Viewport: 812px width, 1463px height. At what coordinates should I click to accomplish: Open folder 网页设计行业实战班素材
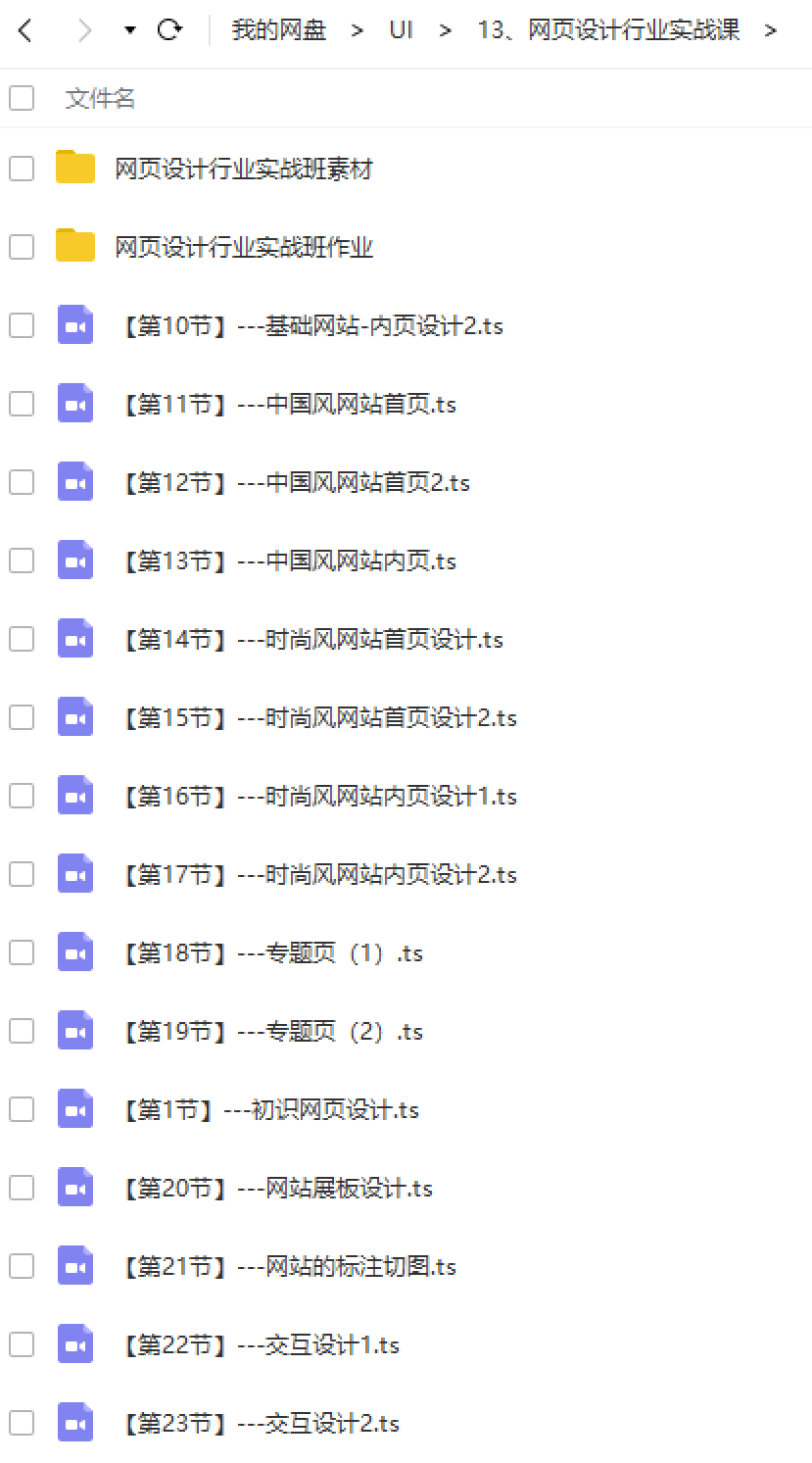[x=243, y=169]
